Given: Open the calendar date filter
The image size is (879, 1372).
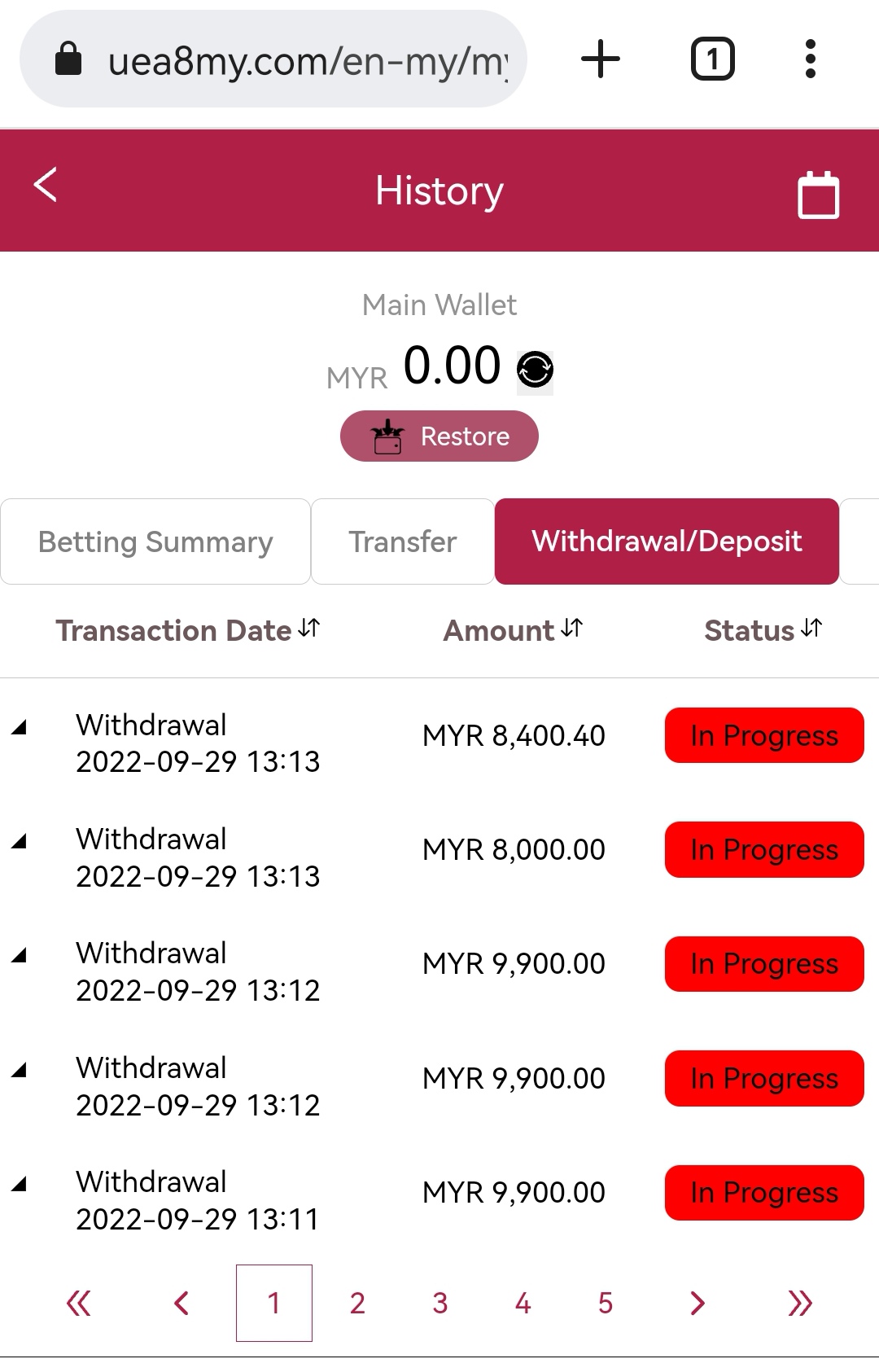Looking at the screenshot, I should pos(818,195).
